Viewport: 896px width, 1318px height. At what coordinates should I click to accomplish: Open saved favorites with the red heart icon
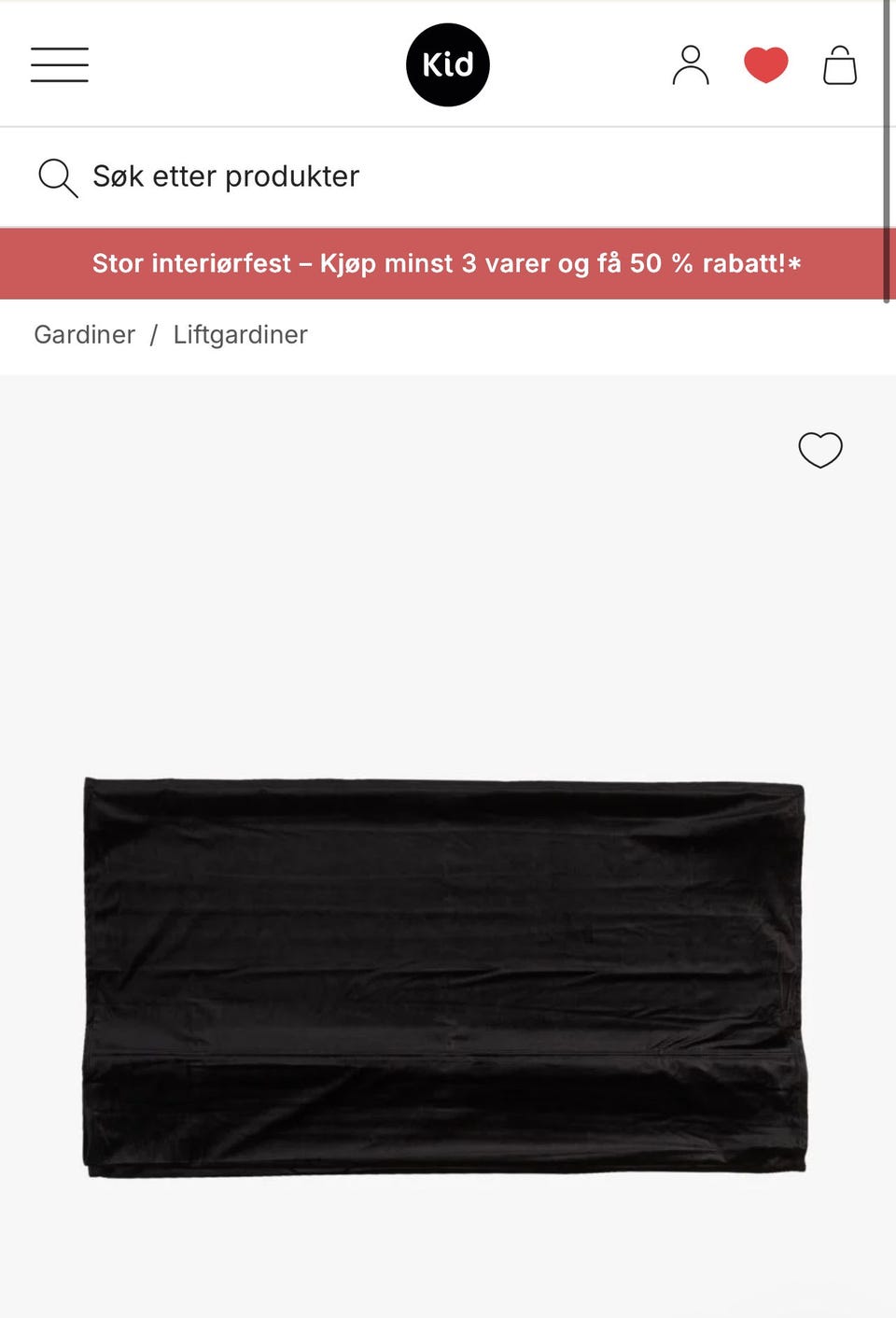coord(765,63)
